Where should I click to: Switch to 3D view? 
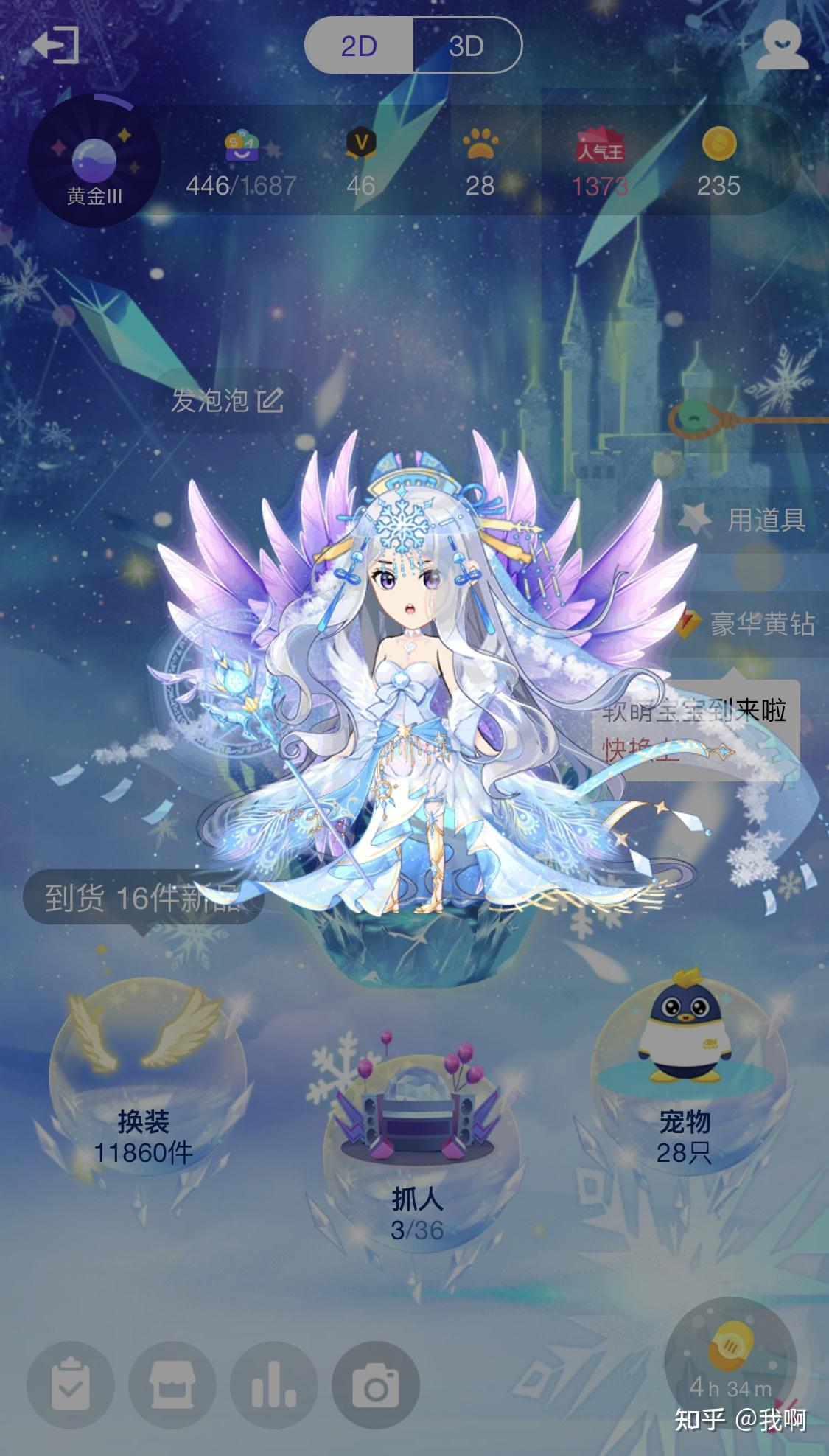point(466,46)
